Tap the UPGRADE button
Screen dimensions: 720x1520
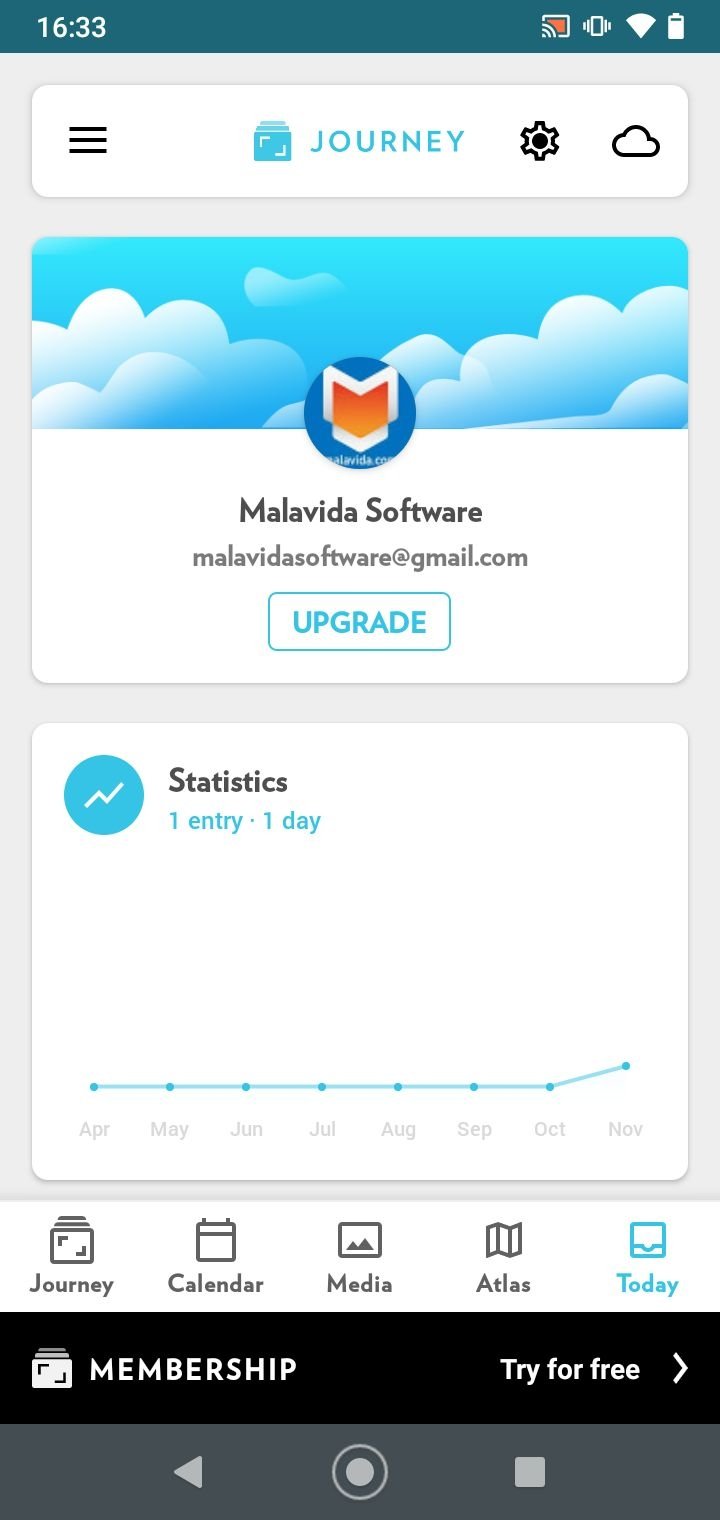coord(359,622)
